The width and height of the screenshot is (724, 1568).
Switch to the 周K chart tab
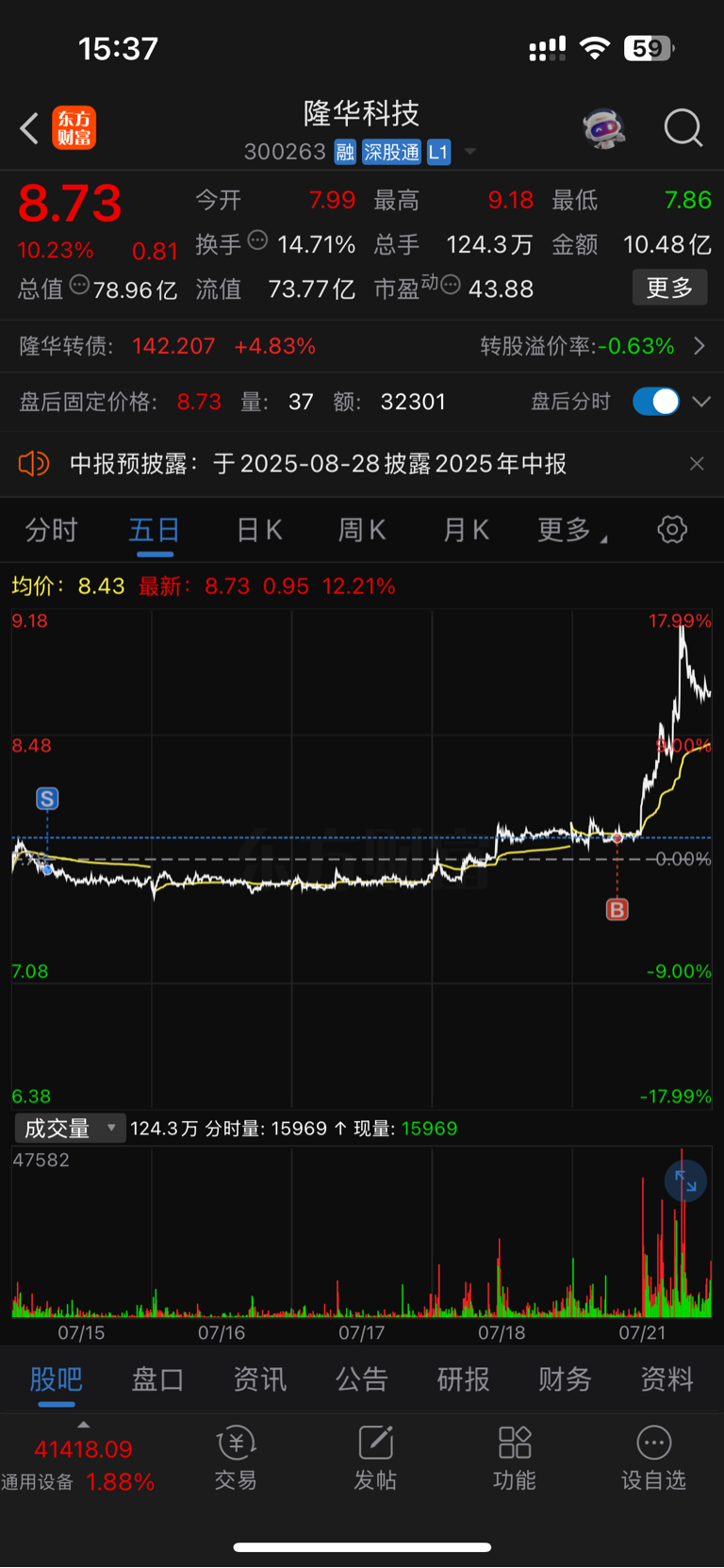point(362,530)
